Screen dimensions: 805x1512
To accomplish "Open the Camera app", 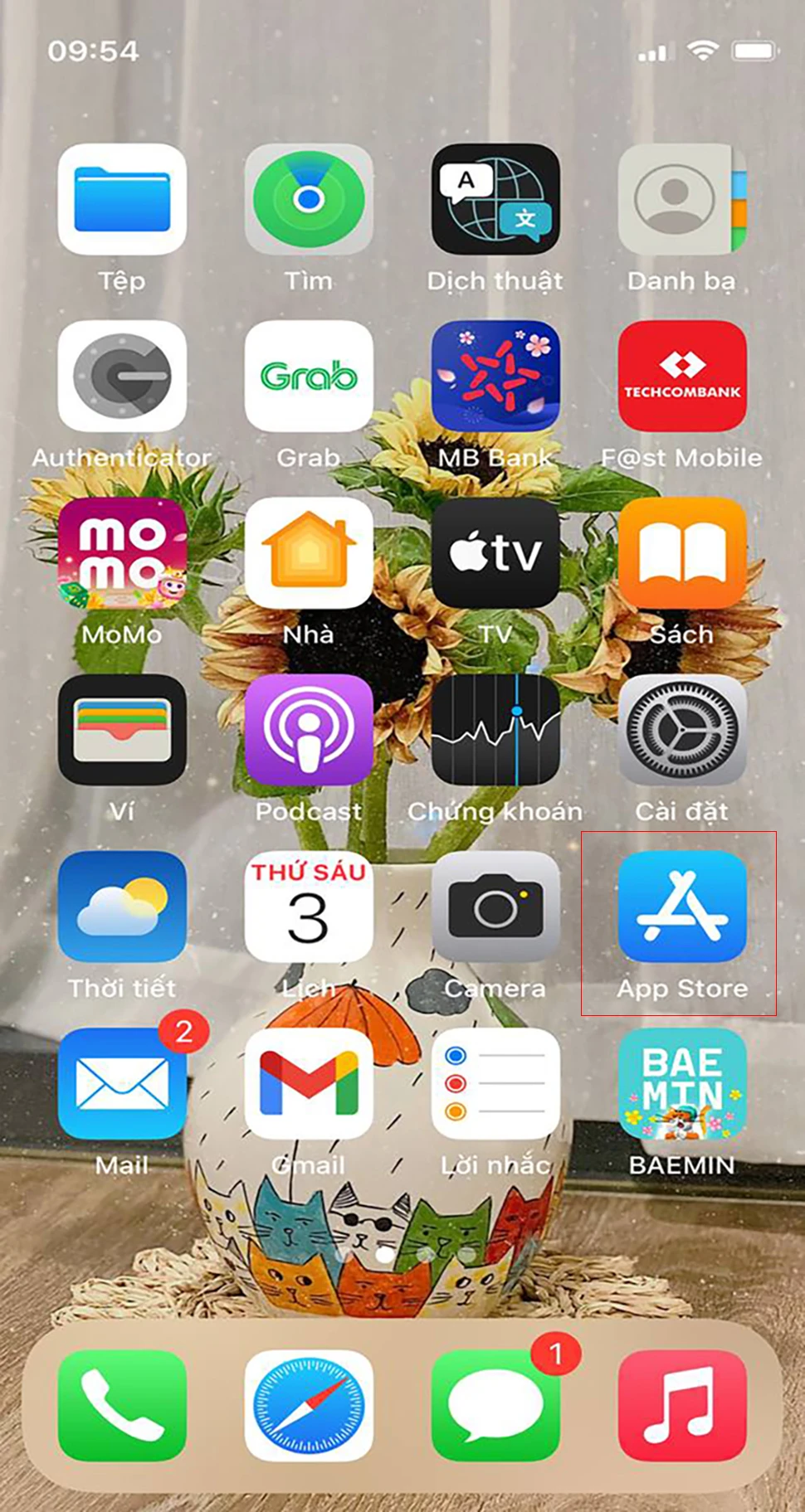I will 495,906.
